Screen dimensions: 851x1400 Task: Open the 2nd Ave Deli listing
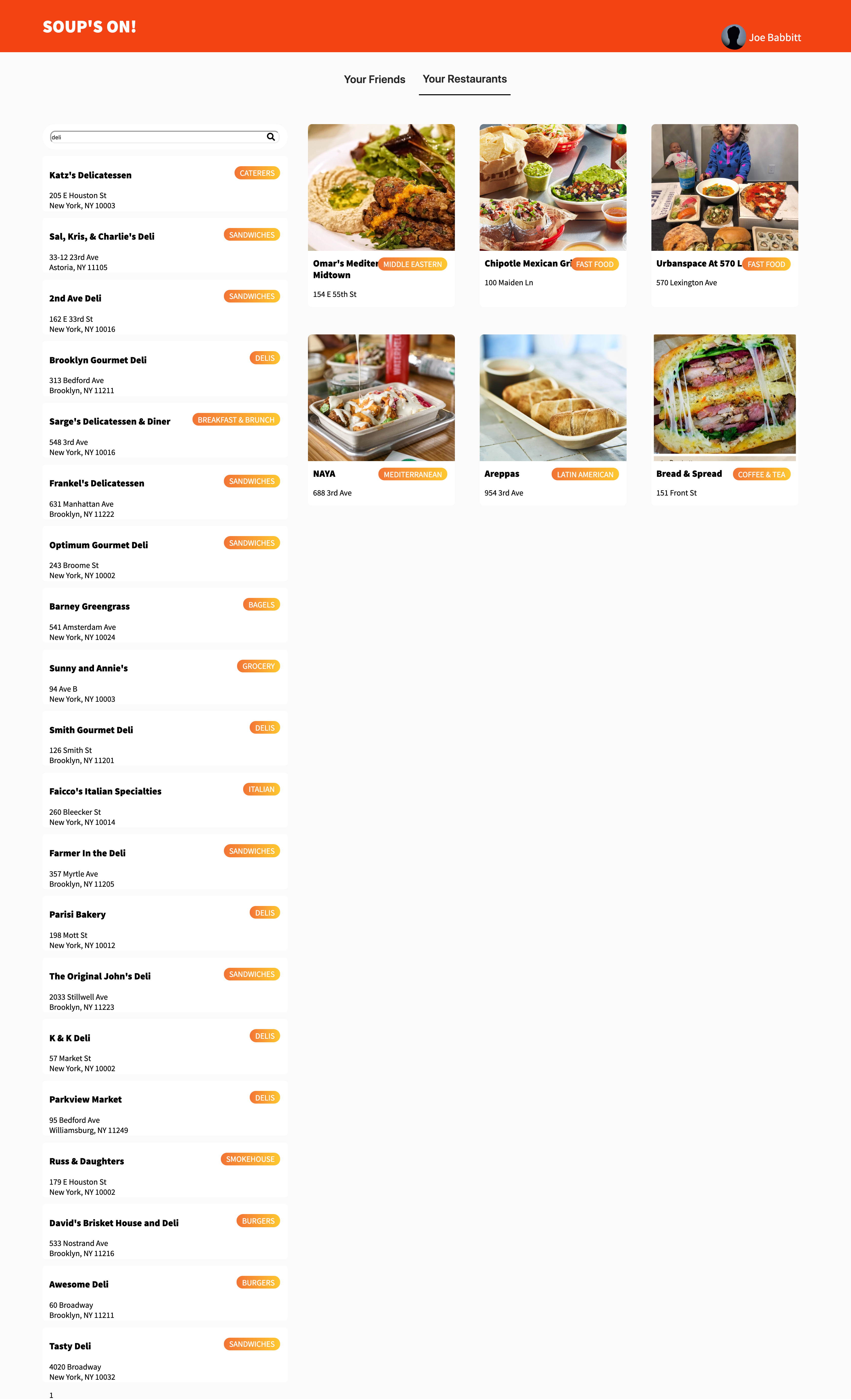tap(165, 307)
